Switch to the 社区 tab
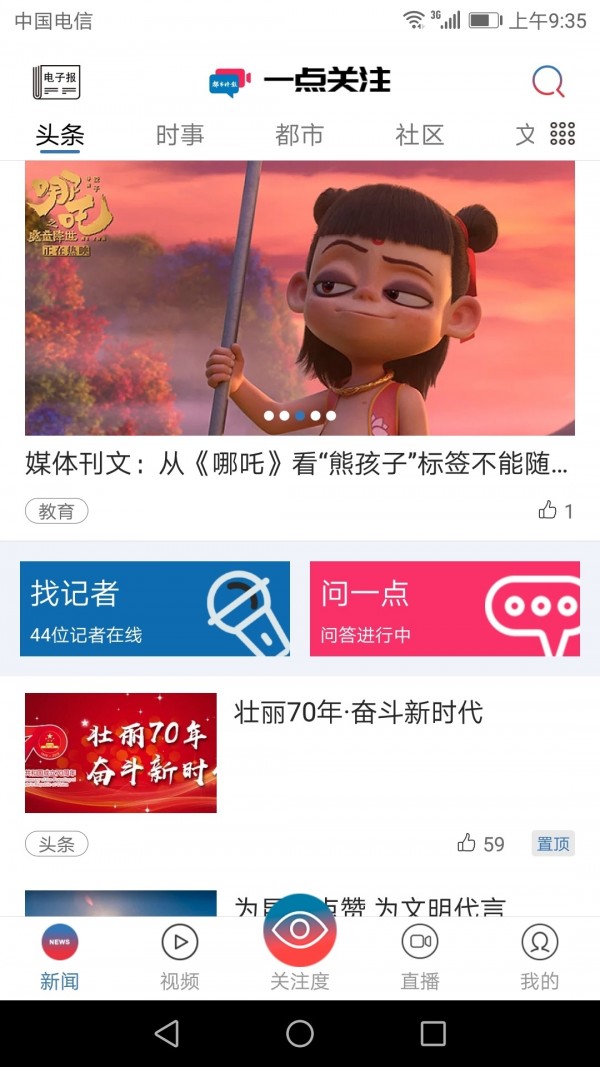Image resolution: width=600 pixels, height=1067 pixels. click(x=419, y=135)
